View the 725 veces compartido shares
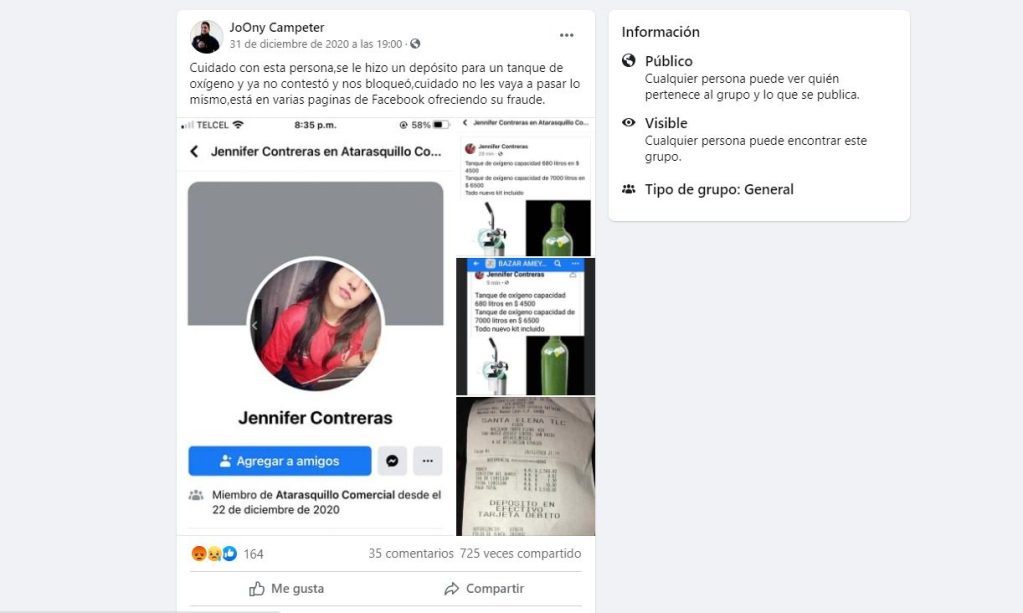This screenshot has width=1023, height=613. pyautogui.click(x=520, y=553)
